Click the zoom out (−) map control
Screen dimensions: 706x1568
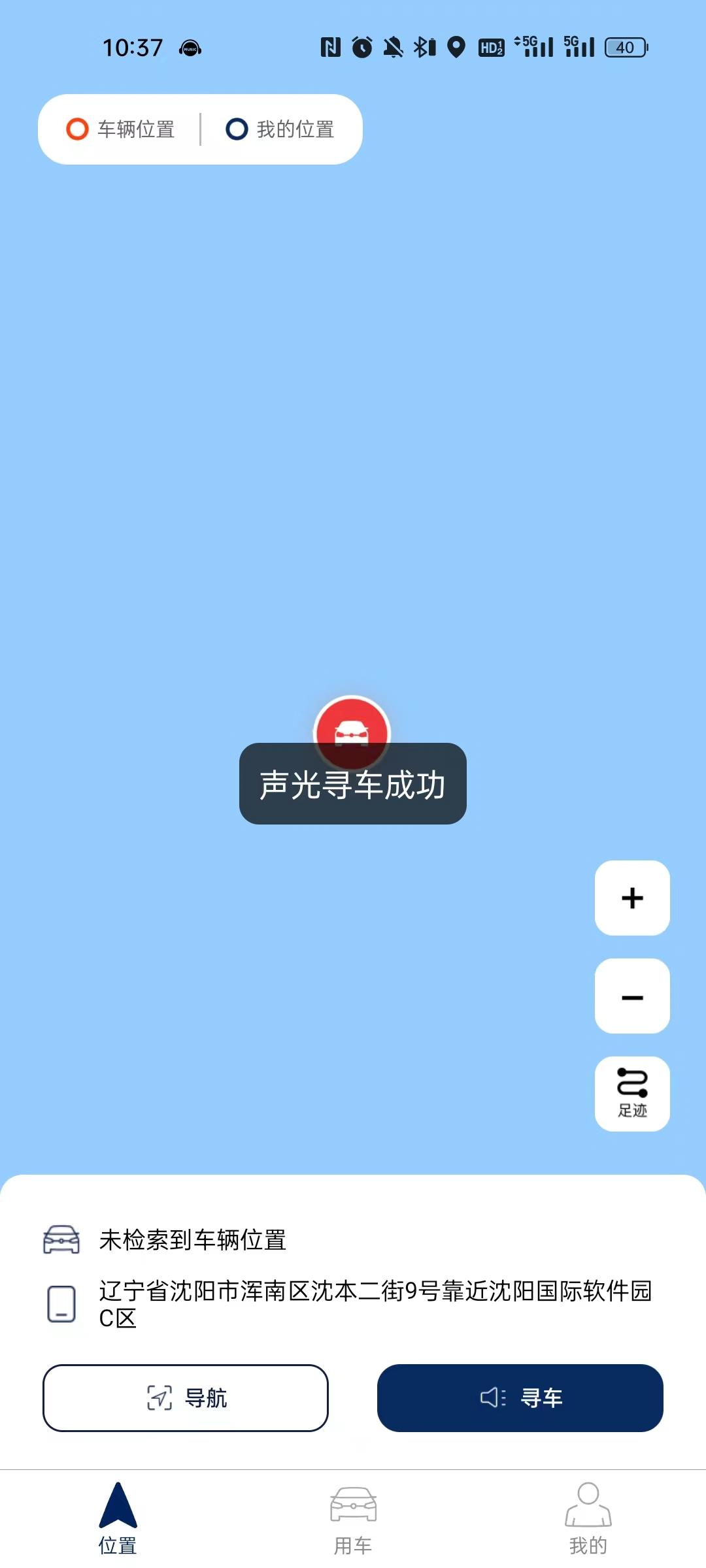click(x=631, y=996)
